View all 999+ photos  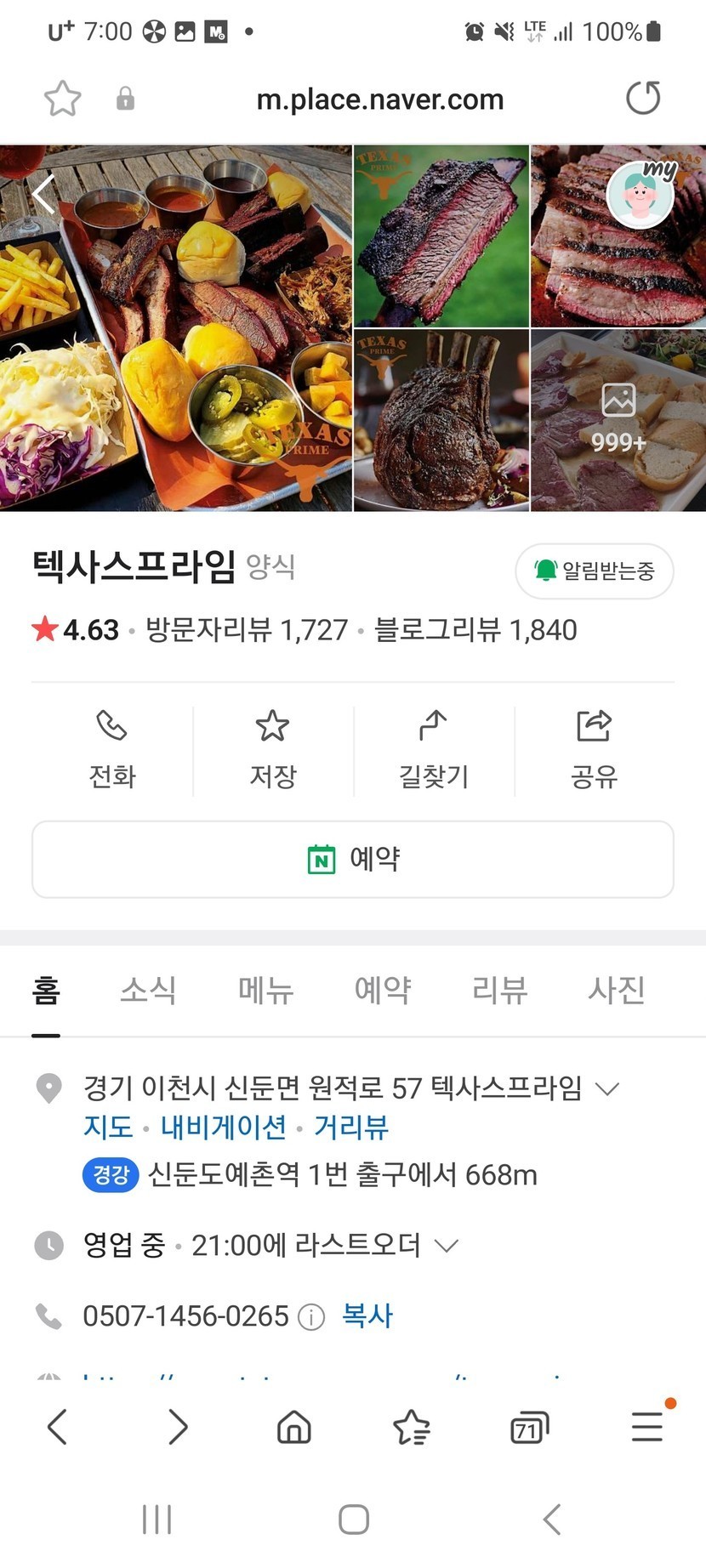618,420
